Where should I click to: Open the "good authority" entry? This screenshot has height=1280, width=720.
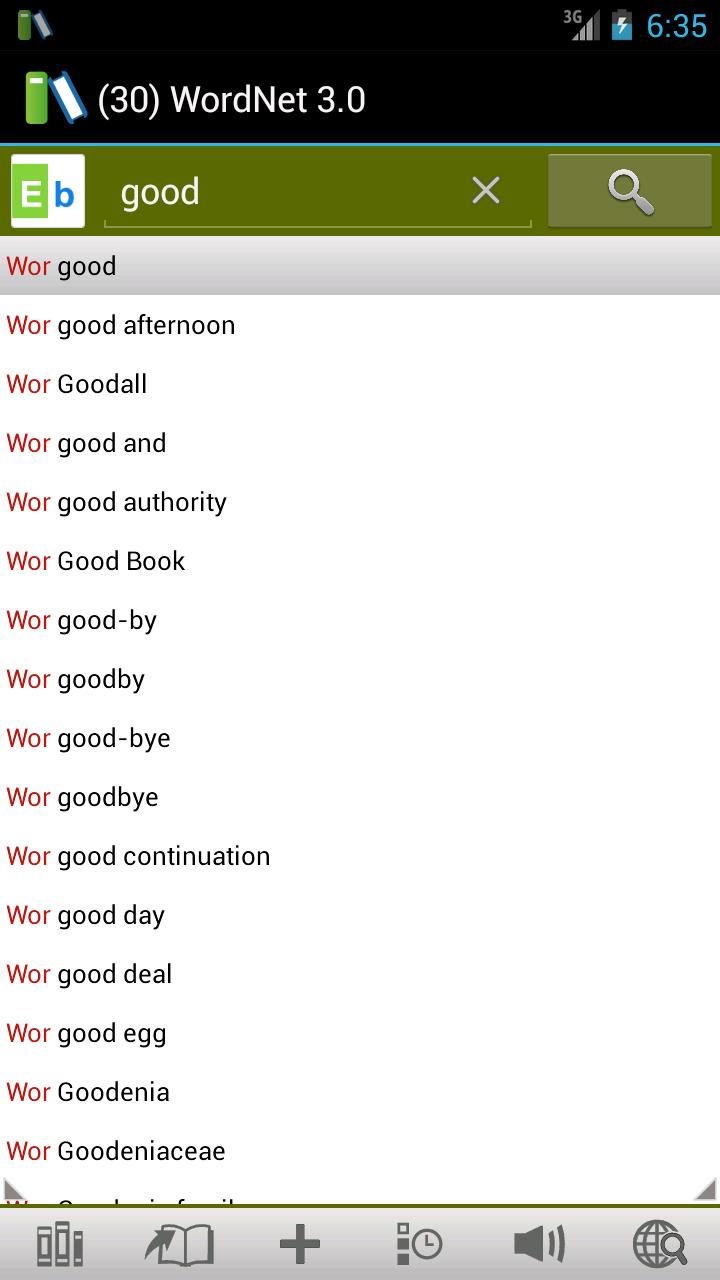coord(142,502)
